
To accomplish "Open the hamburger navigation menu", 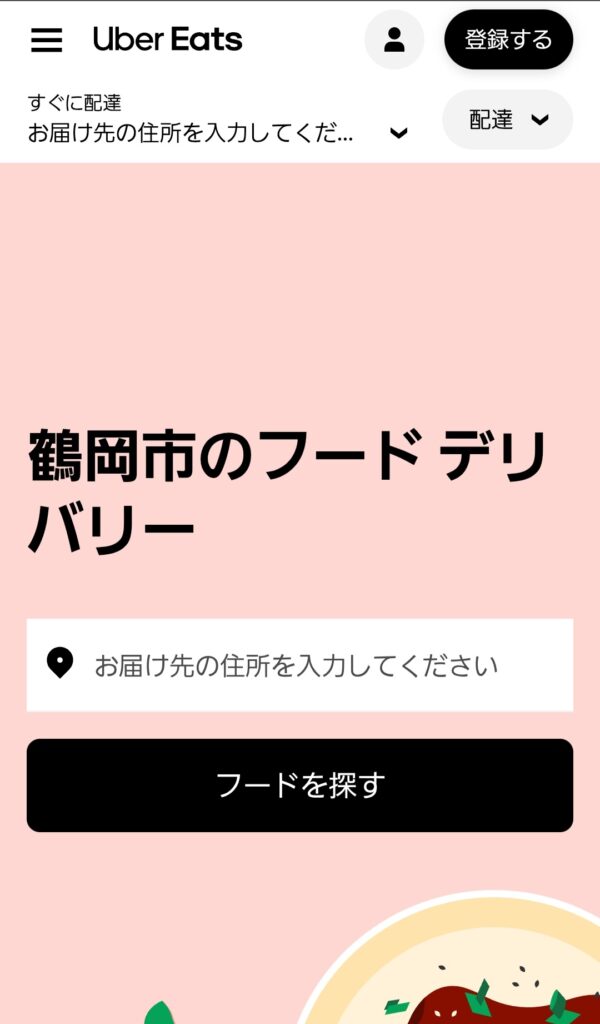I will tap(46, 40).
